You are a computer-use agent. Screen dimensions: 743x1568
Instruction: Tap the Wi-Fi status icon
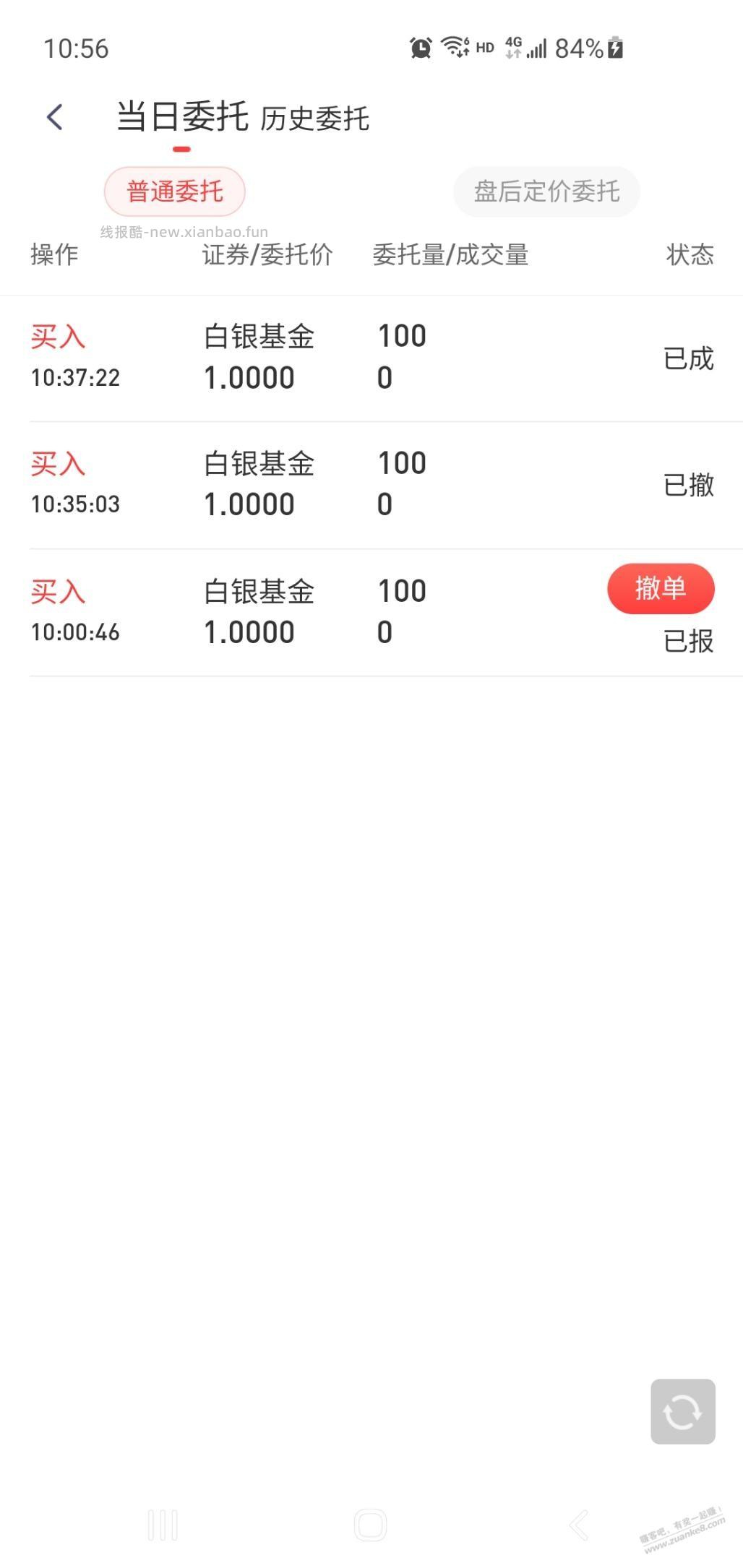[x=455, y=46]
